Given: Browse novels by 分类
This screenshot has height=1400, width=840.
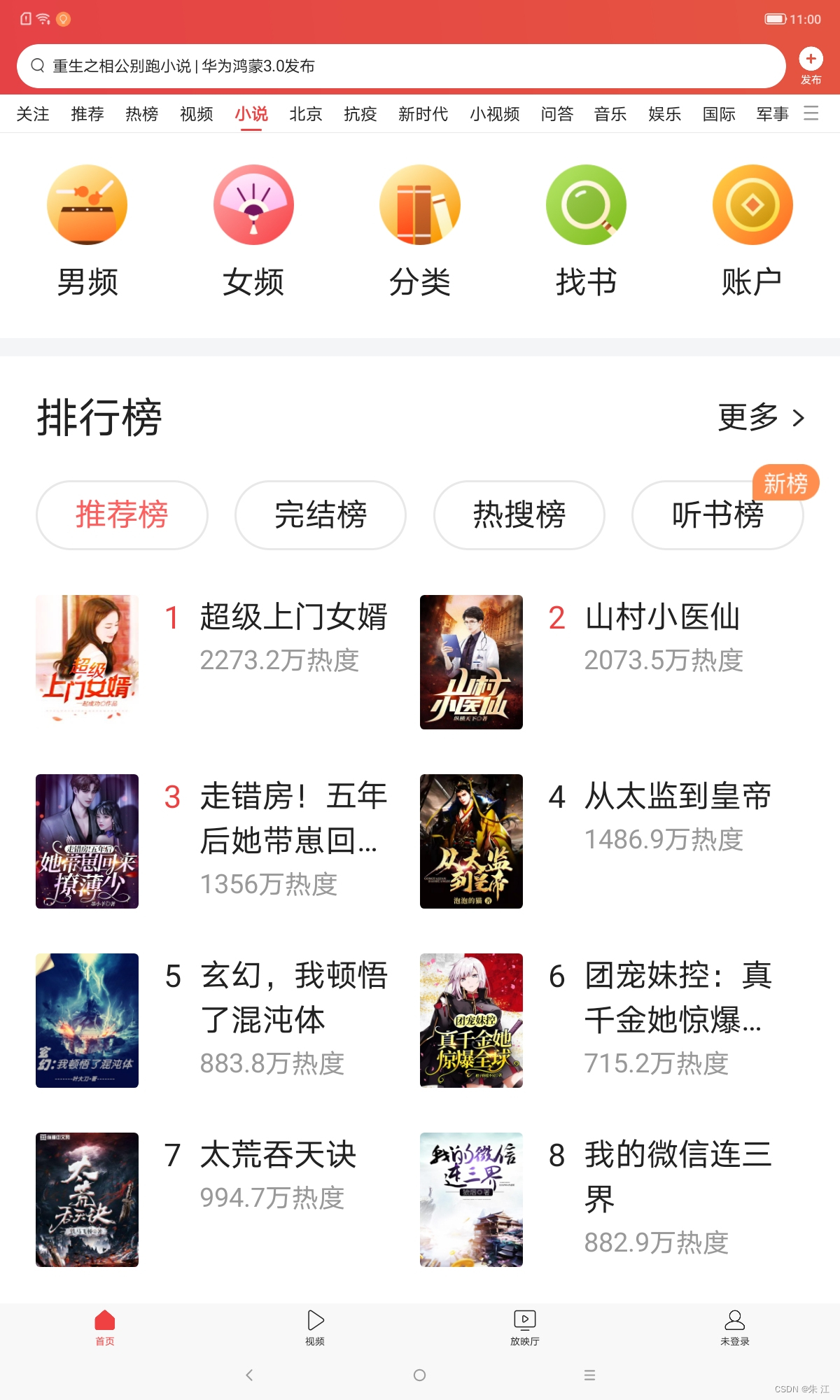Looking at the screenshot, I should click(x=420, y=231).
